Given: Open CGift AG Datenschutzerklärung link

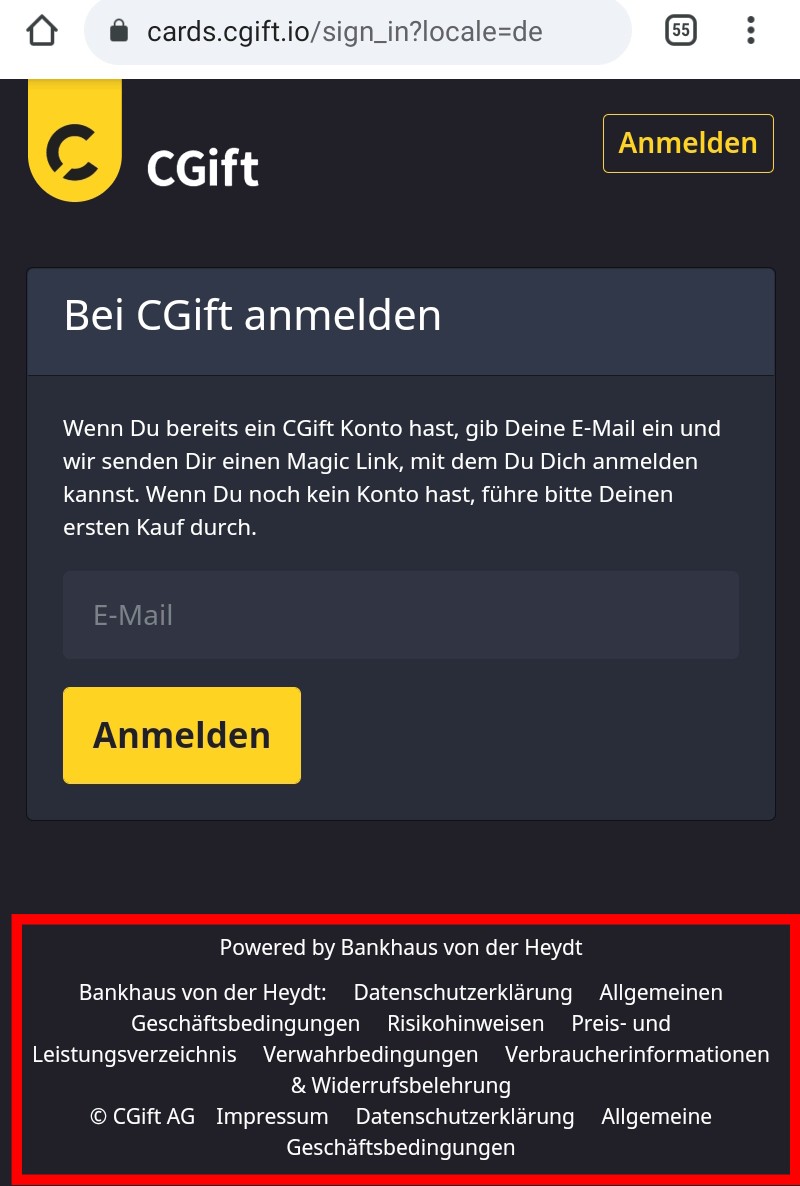Looking at the screenshot, I should [464, 1117].
